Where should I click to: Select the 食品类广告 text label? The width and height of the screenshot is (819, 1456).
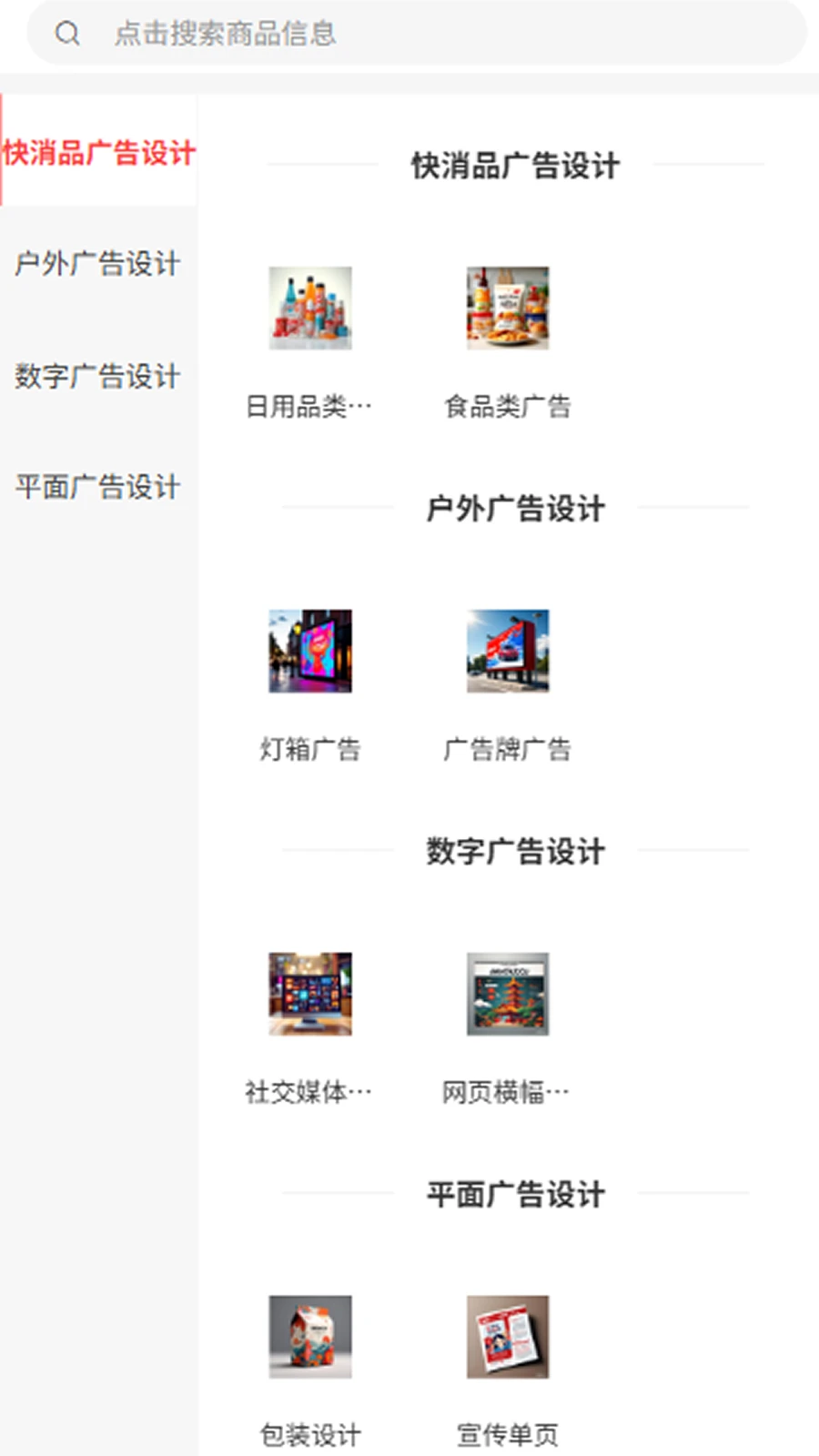[x=507, y=407]
